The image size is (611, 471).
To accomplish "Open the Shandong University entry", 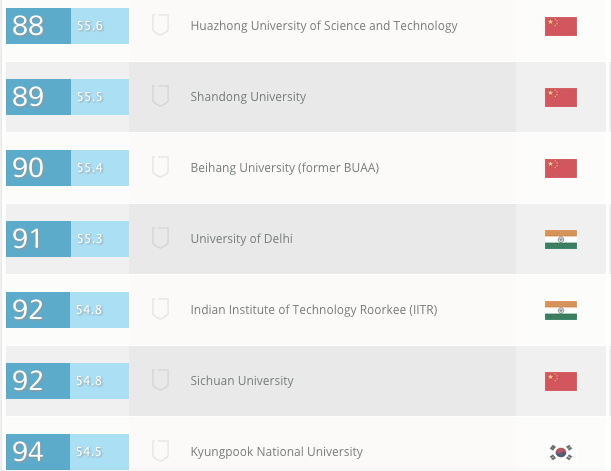I will tap(248, 97).
